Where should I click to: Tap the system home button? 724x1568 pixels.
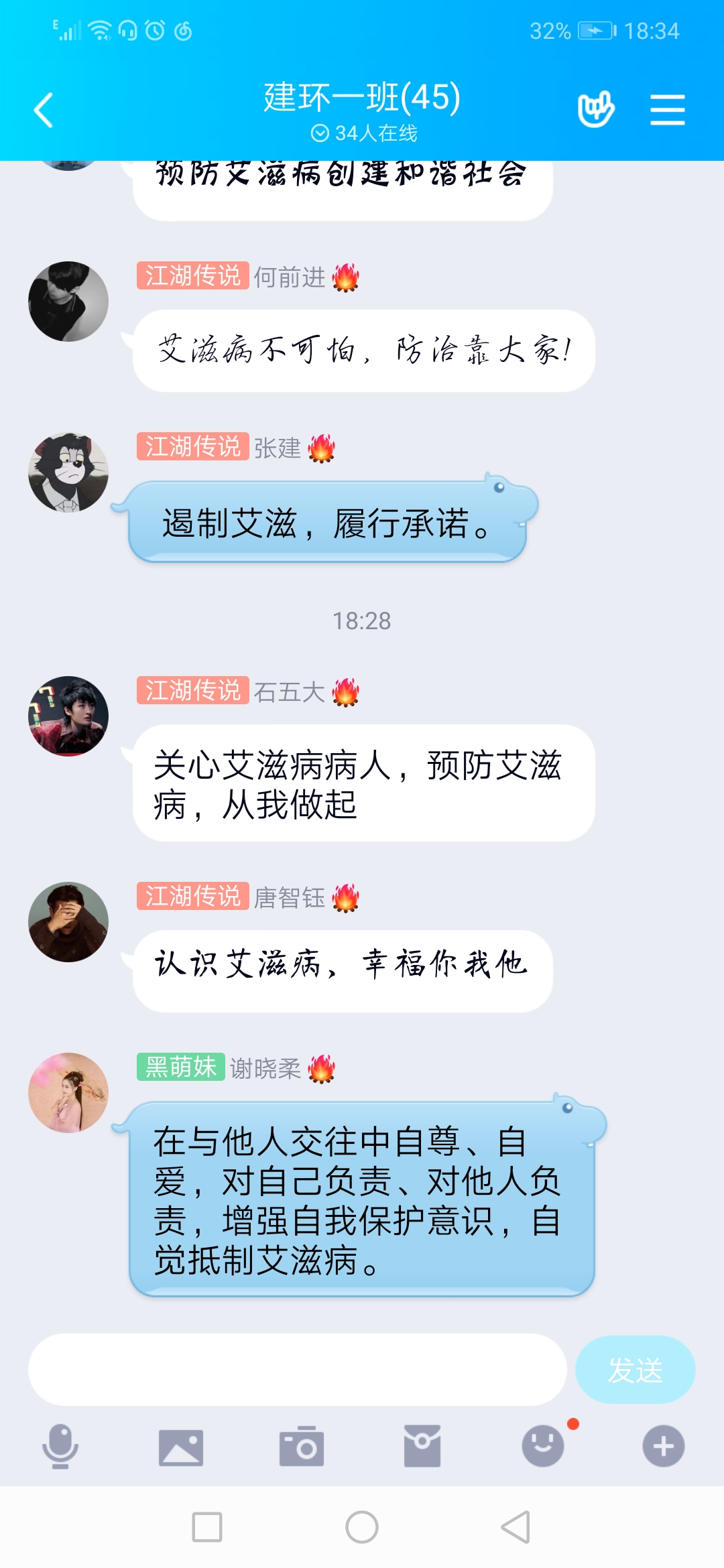[x=362, y=1527]
